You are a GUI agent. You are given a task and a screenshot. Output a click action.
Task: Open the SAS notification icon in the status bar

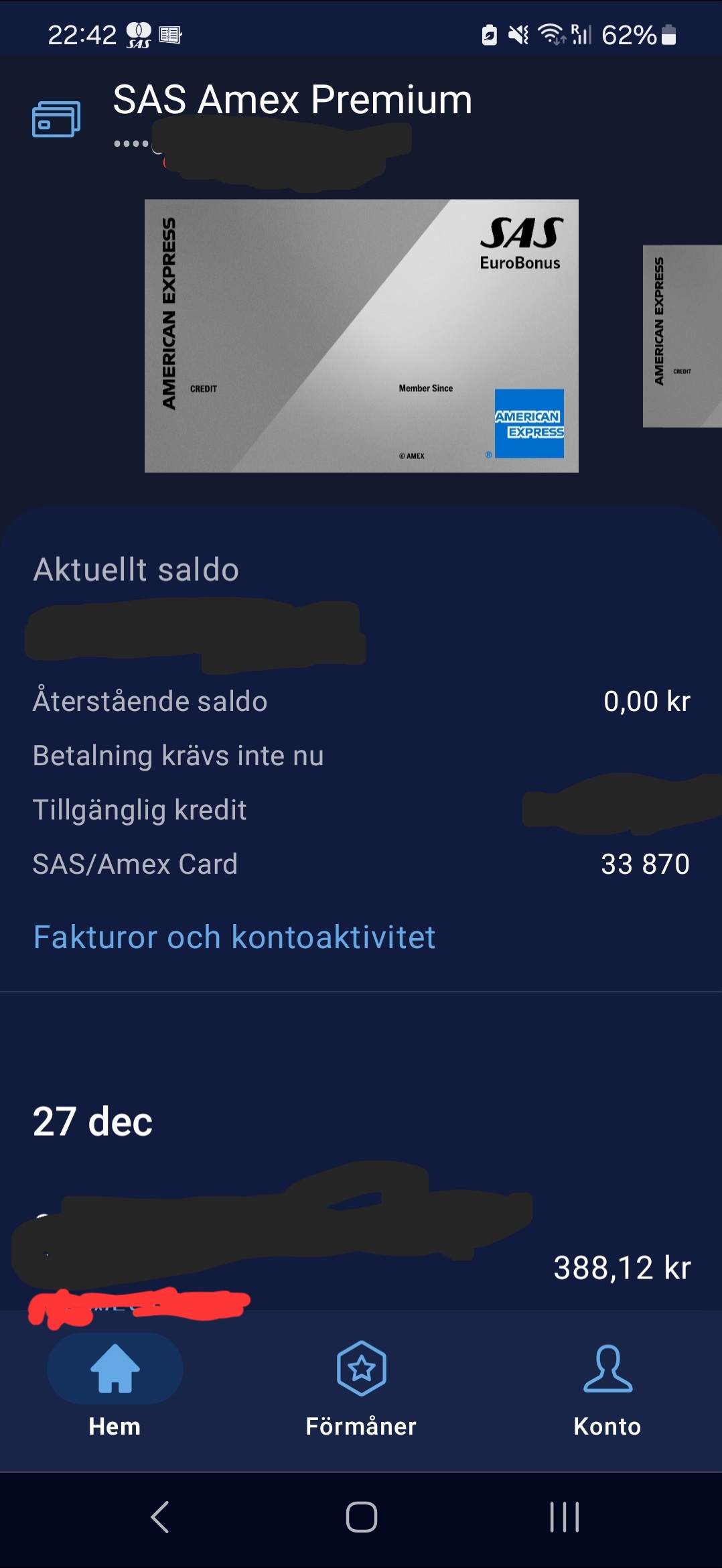click(x=139, y=35)
